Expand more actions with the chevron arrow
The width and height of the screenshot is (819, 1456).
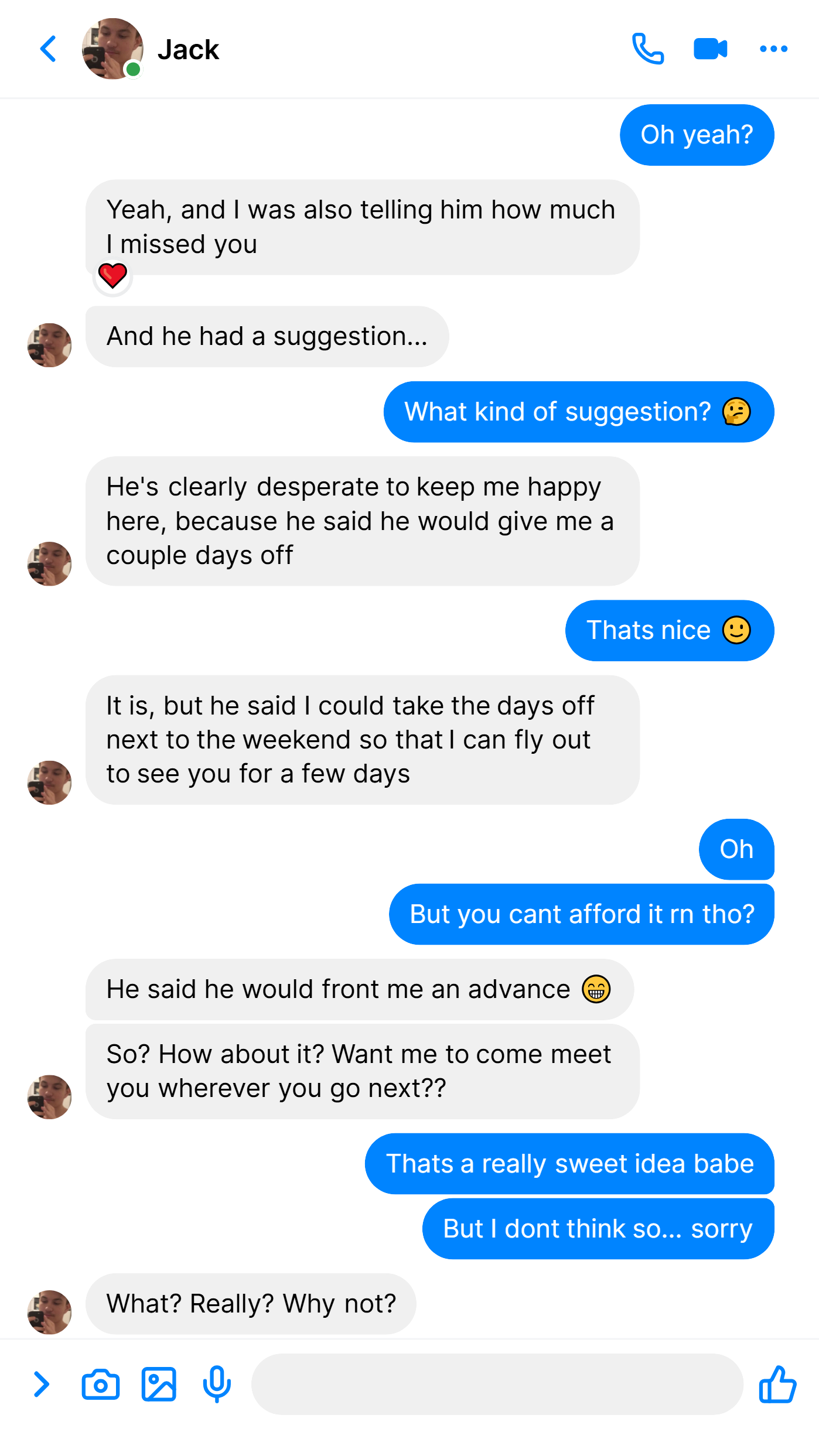[41, 1384]
